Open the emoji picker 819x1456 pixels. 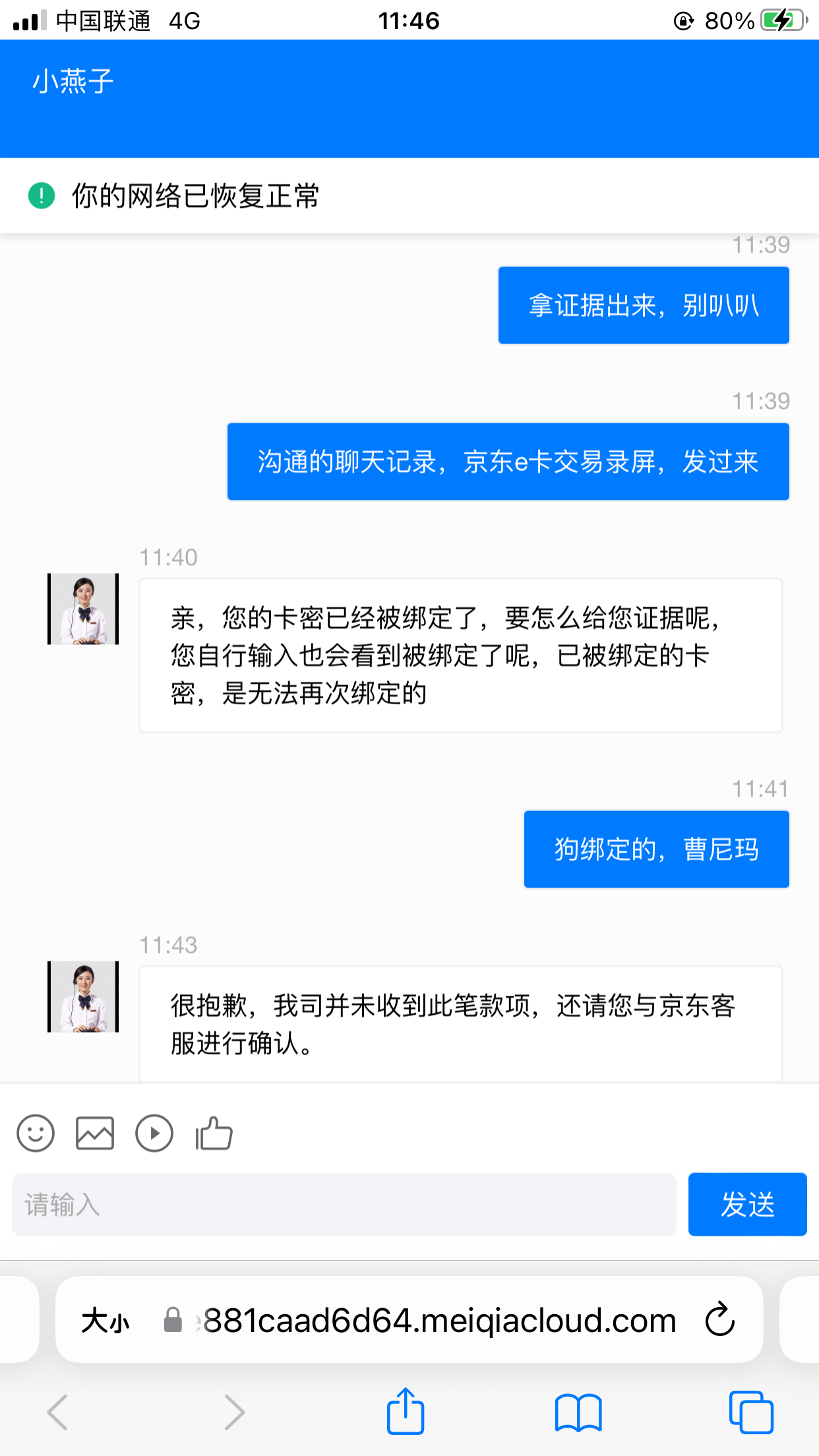click(36, 1134)
